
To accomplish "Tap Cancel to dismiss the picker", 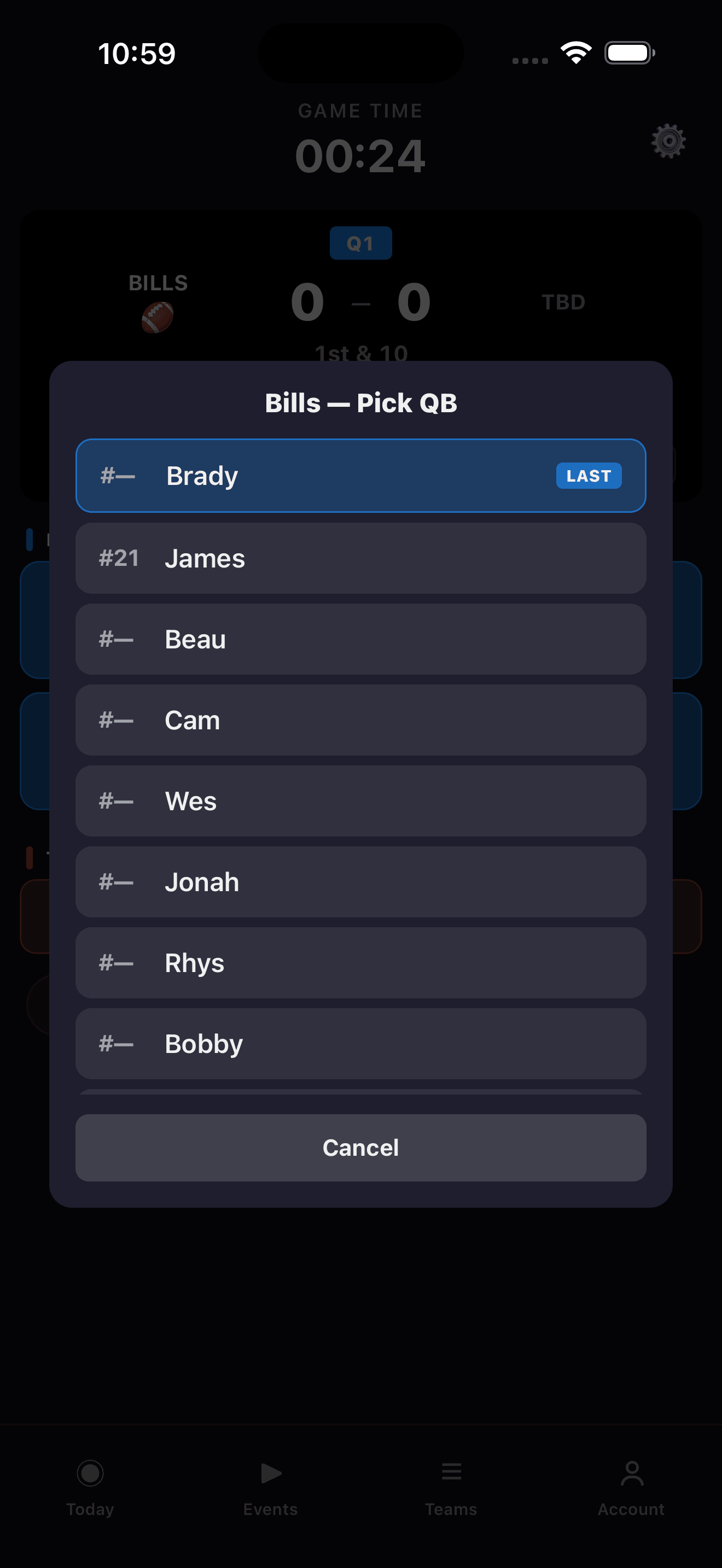I will 360,1148.
